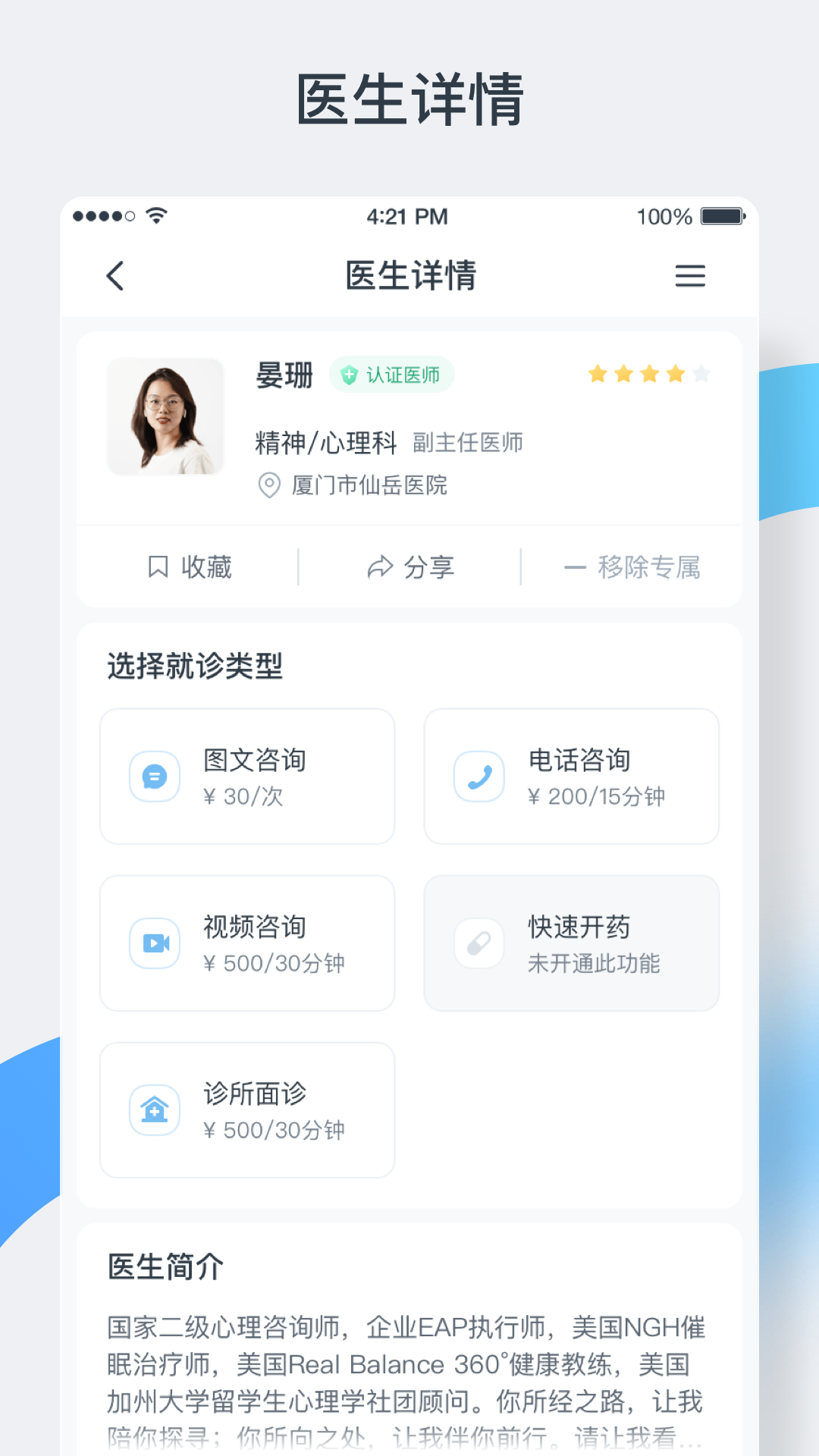Tap the 图文咨询 card priced ¥30/次
Screen dimensions: 819x1456
click(x=247, y=777)
